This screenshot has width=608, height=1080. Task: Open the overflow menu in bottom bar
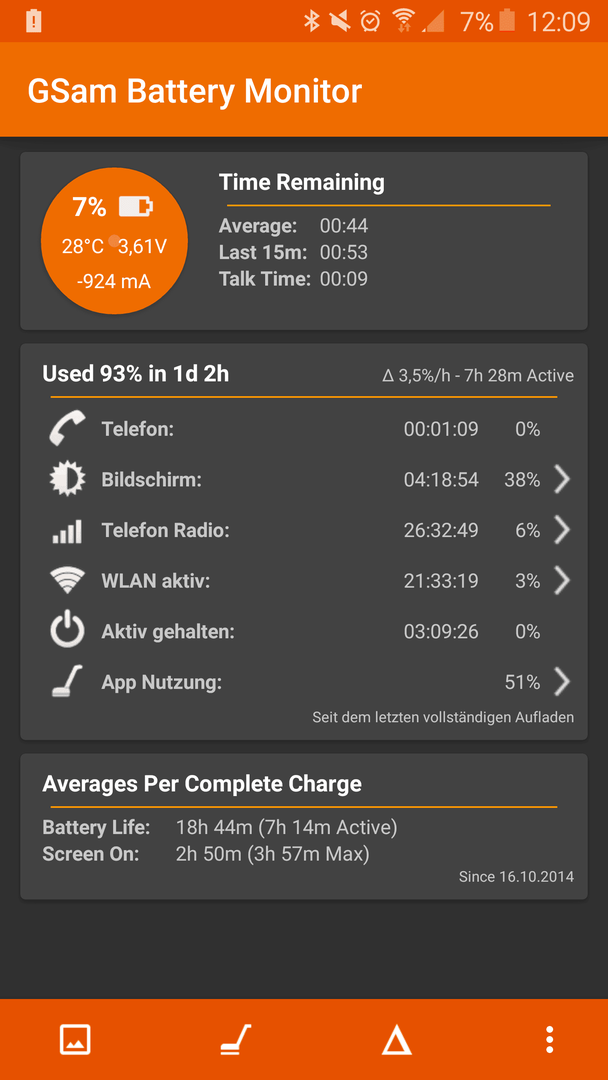click(549, 1039)
